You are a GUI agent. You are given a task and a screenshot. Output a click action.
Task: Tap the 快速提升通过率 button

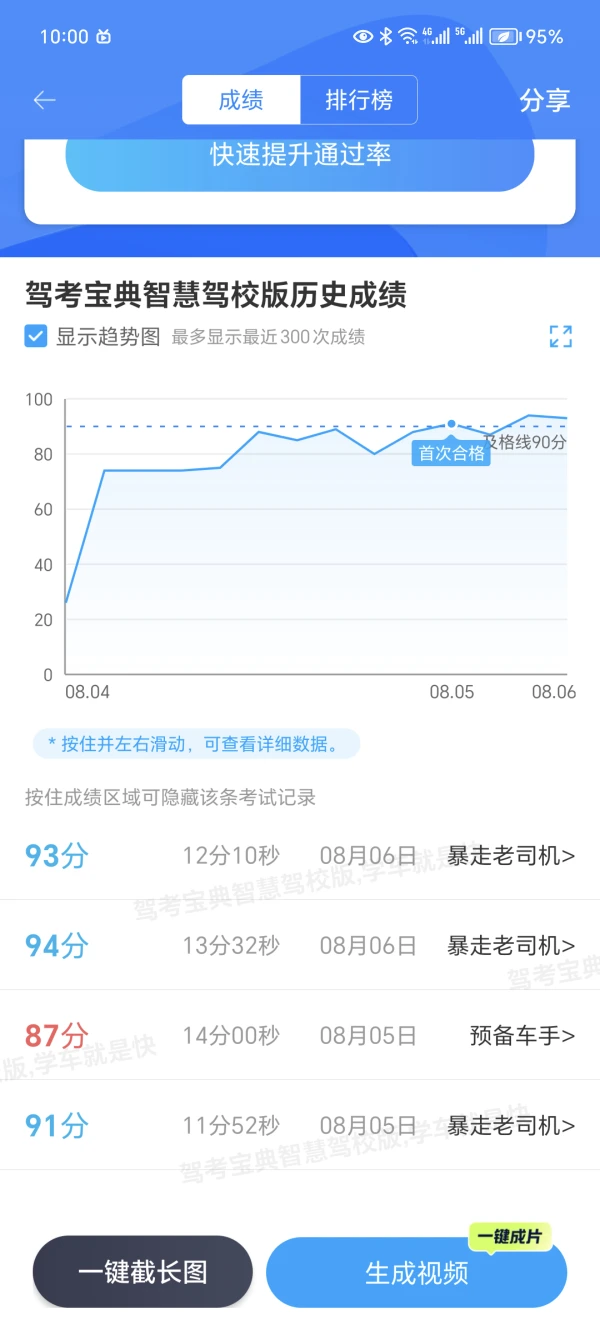pyautogui.click(x=300, y=155)
